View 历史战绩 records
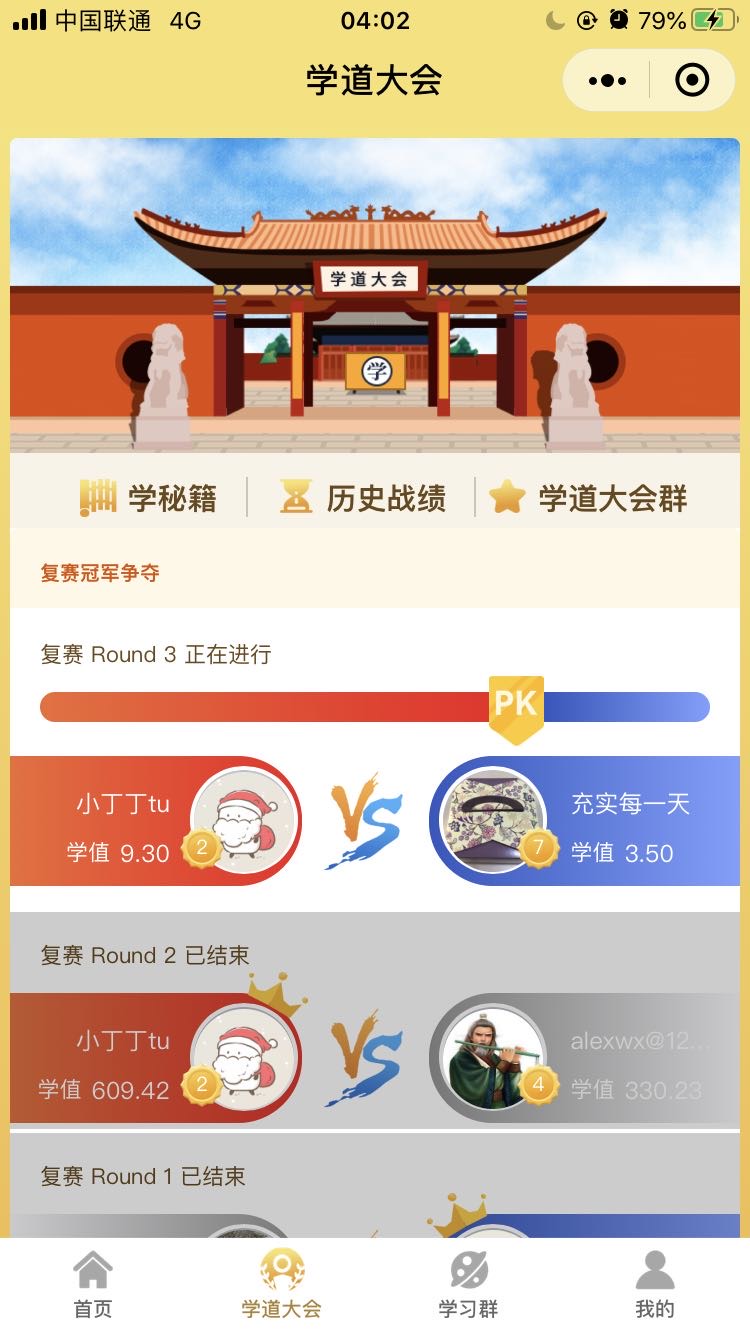The height and width of the screenshot is (1334, 750). pyautogui.click(x=363, y=497)
